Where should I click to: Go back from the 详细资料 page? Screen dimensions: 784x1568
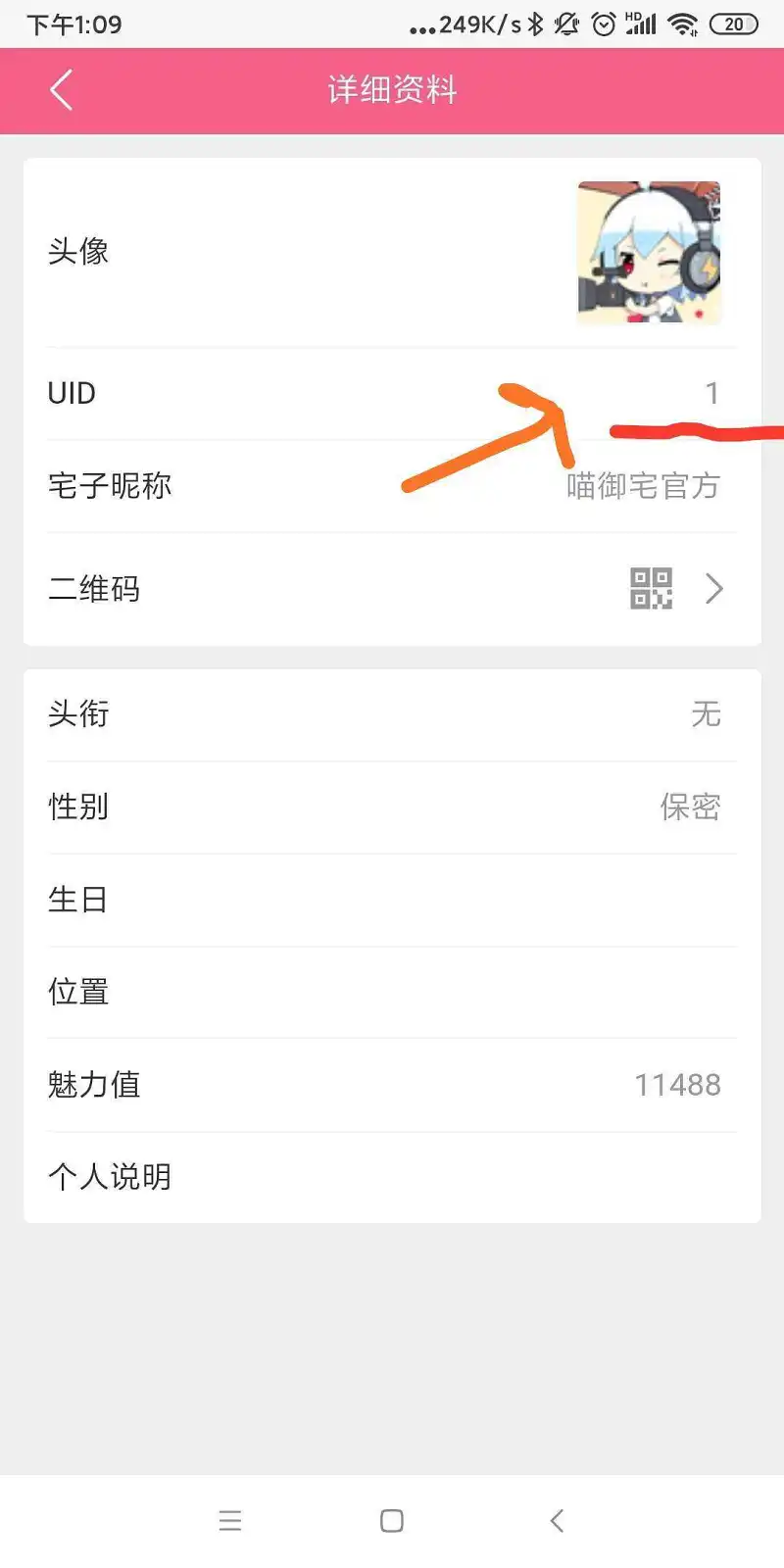tap(61, 90)
